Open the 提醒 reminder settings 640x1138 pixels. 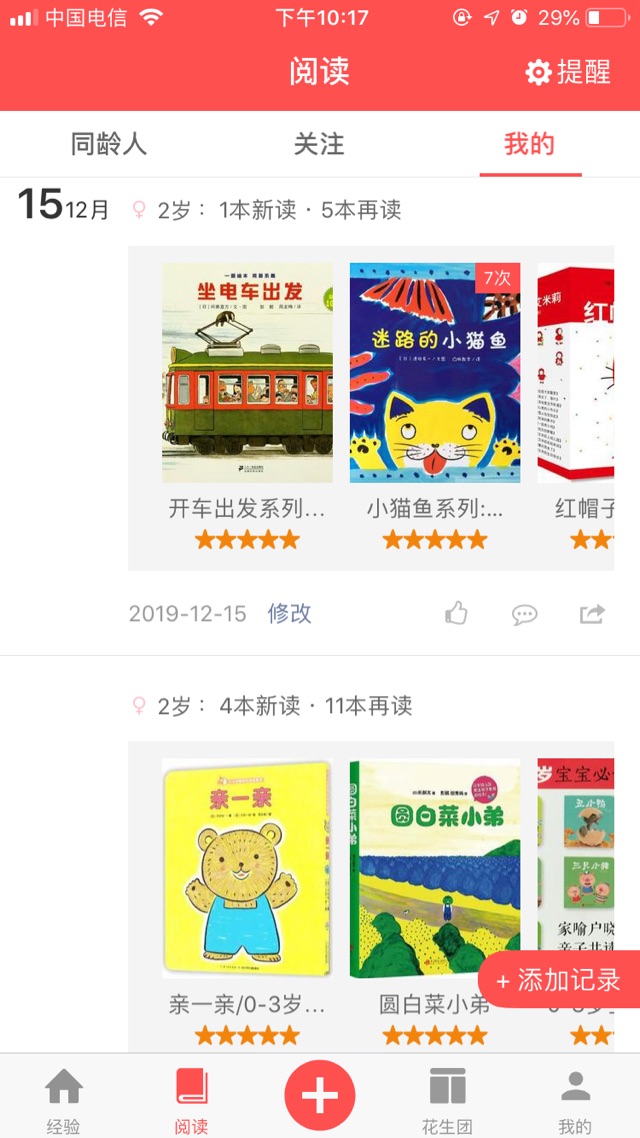pyautogui.click(x=568, y=72)
